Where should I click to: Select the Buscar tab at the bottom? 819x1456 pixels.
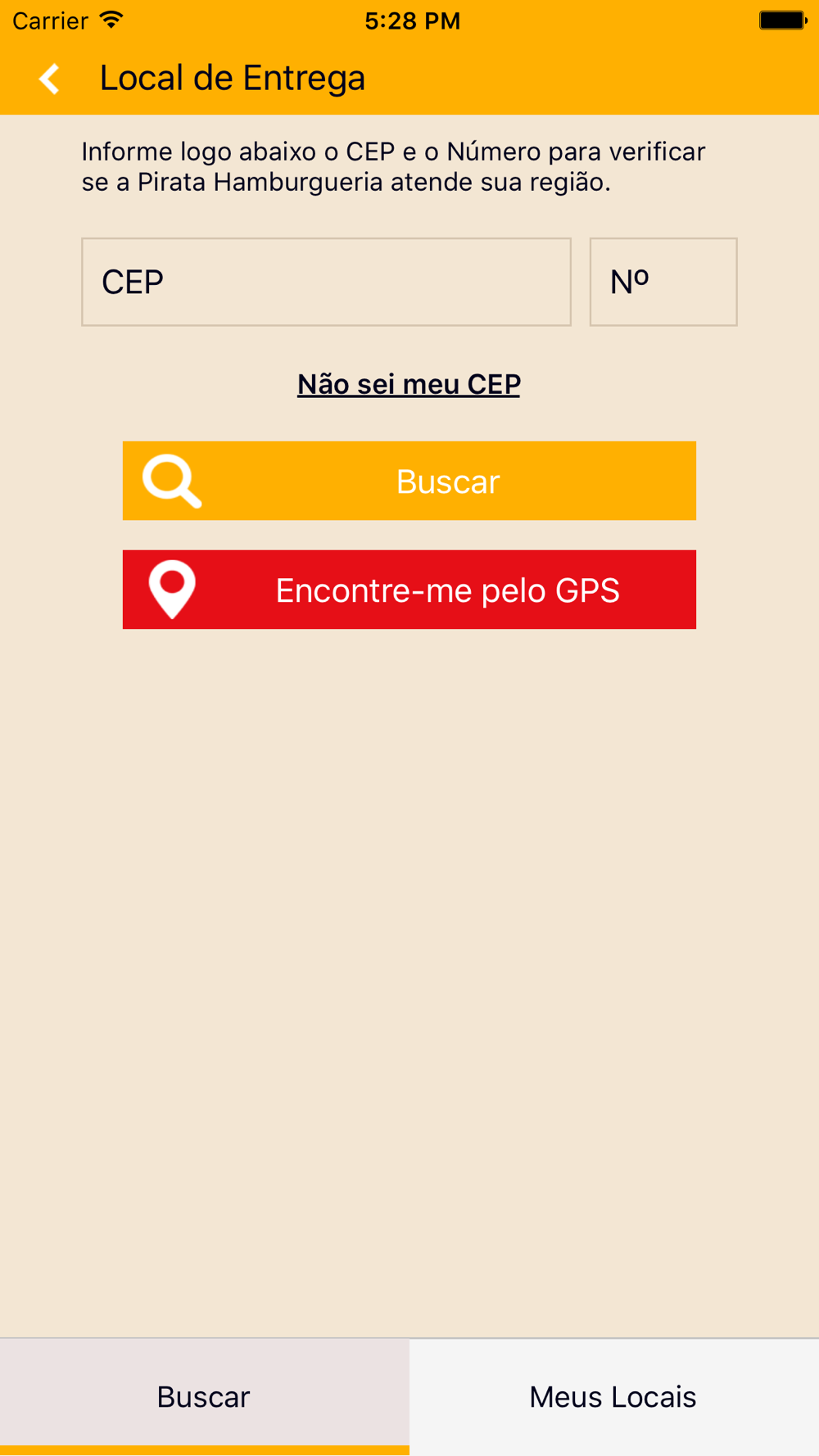(x=205, y=1397)
